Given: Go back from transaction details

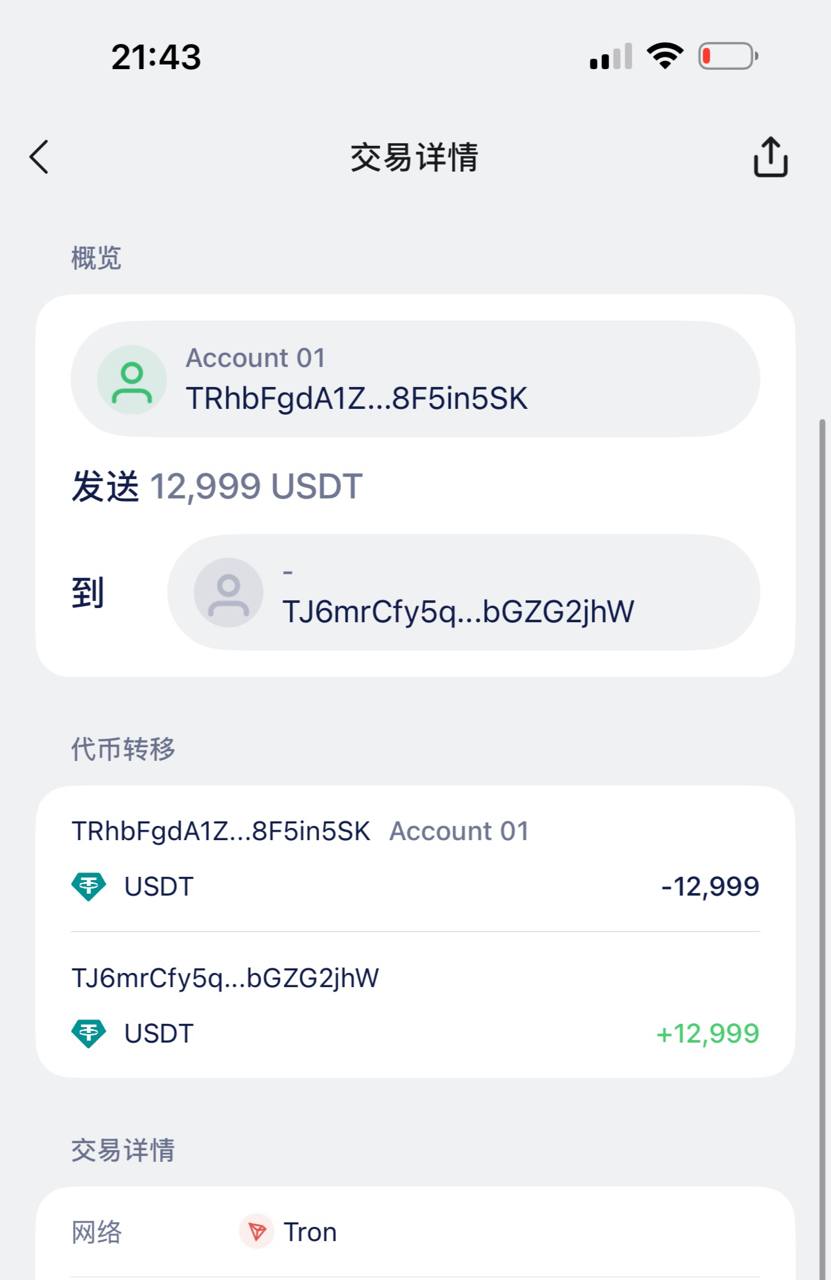Looking at the screenshot, I should [39, 157].
